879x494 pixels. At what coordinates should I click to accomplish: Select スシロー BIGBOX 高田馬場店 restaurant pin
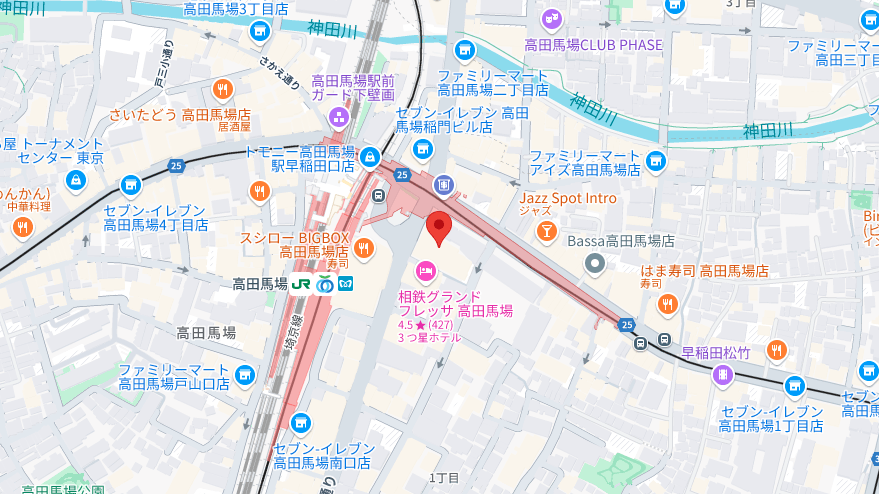tap(364, 247)
